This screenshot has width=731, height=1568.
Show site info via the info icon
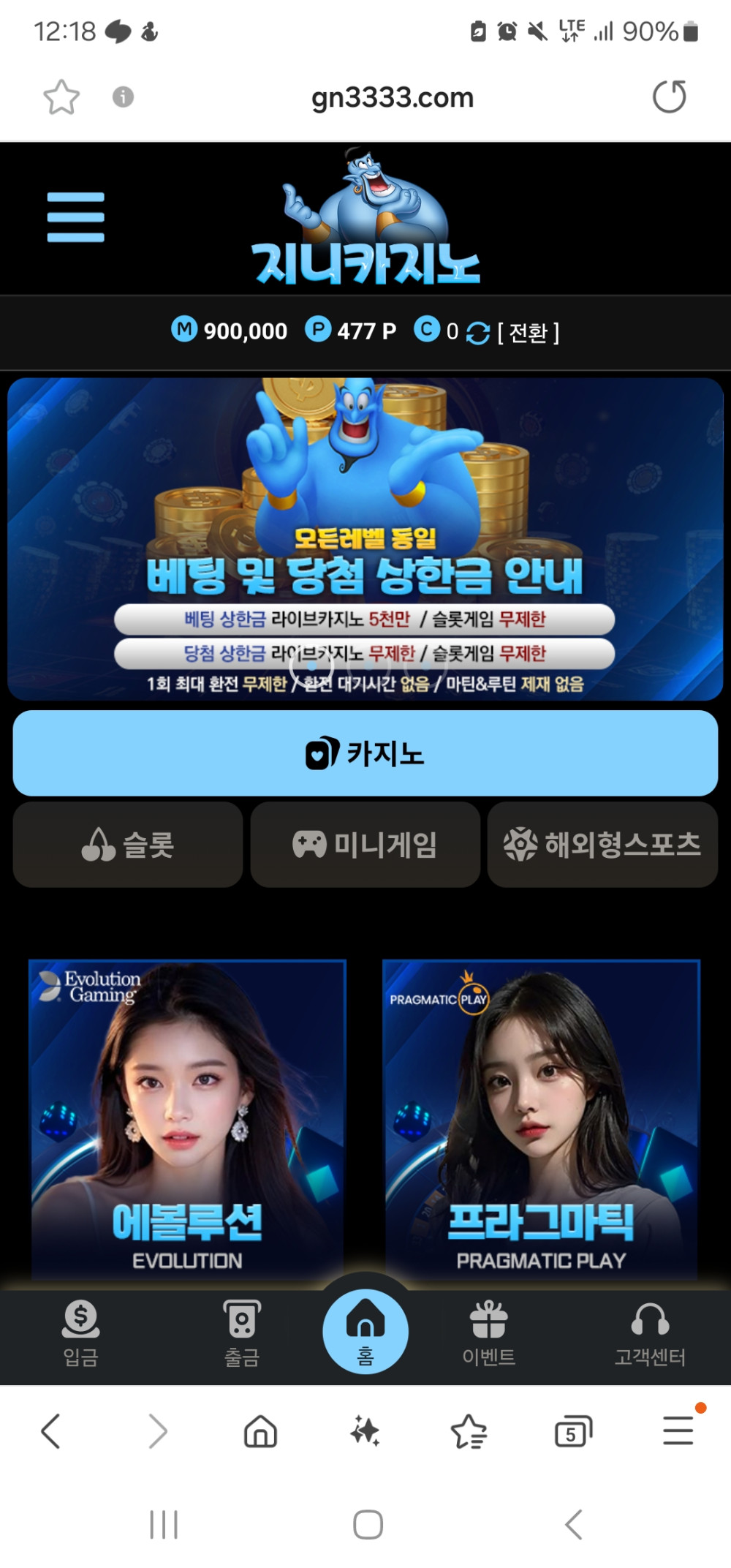(x=123, y=97)
